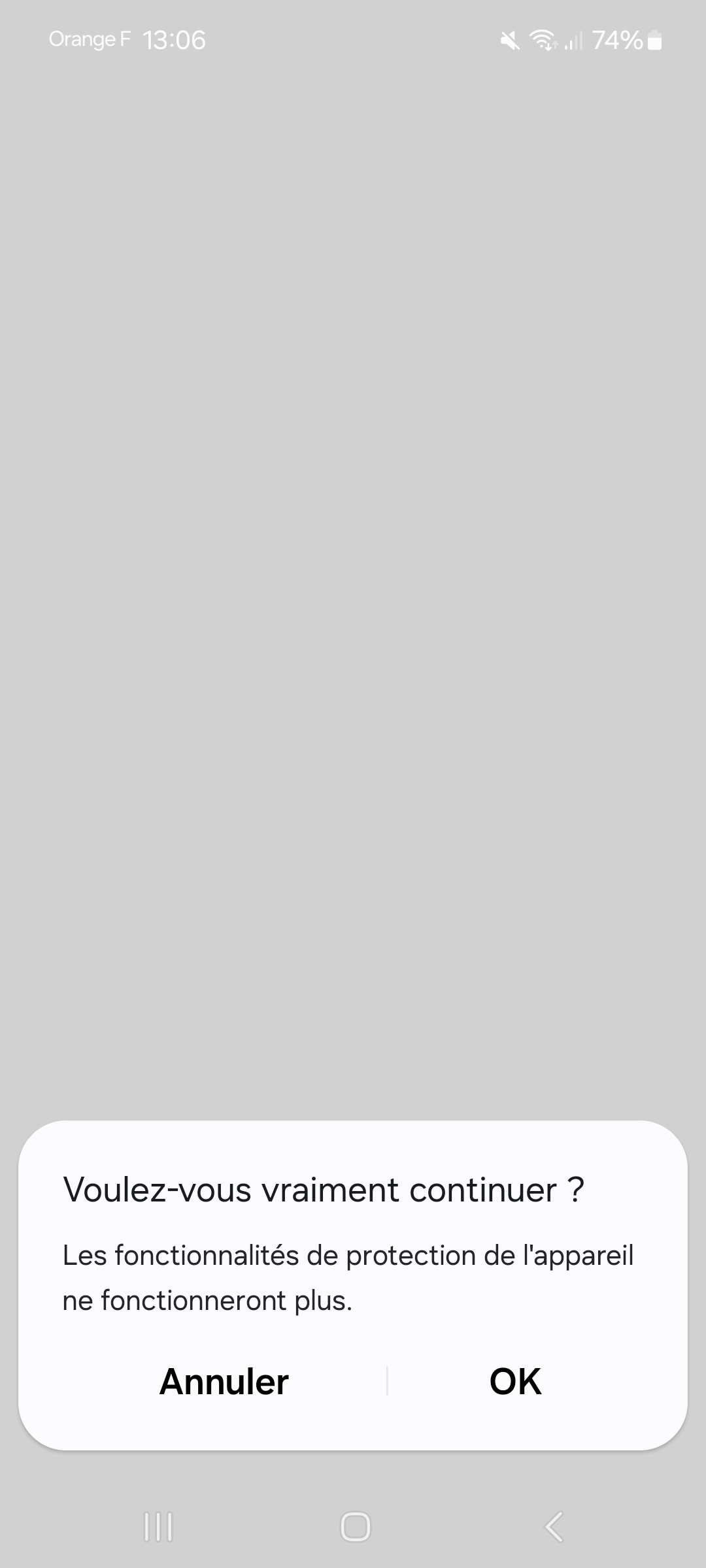This screenshot has width=706, height=1568.
Task: Open the recent apps view
Action: pos(158,1527)
